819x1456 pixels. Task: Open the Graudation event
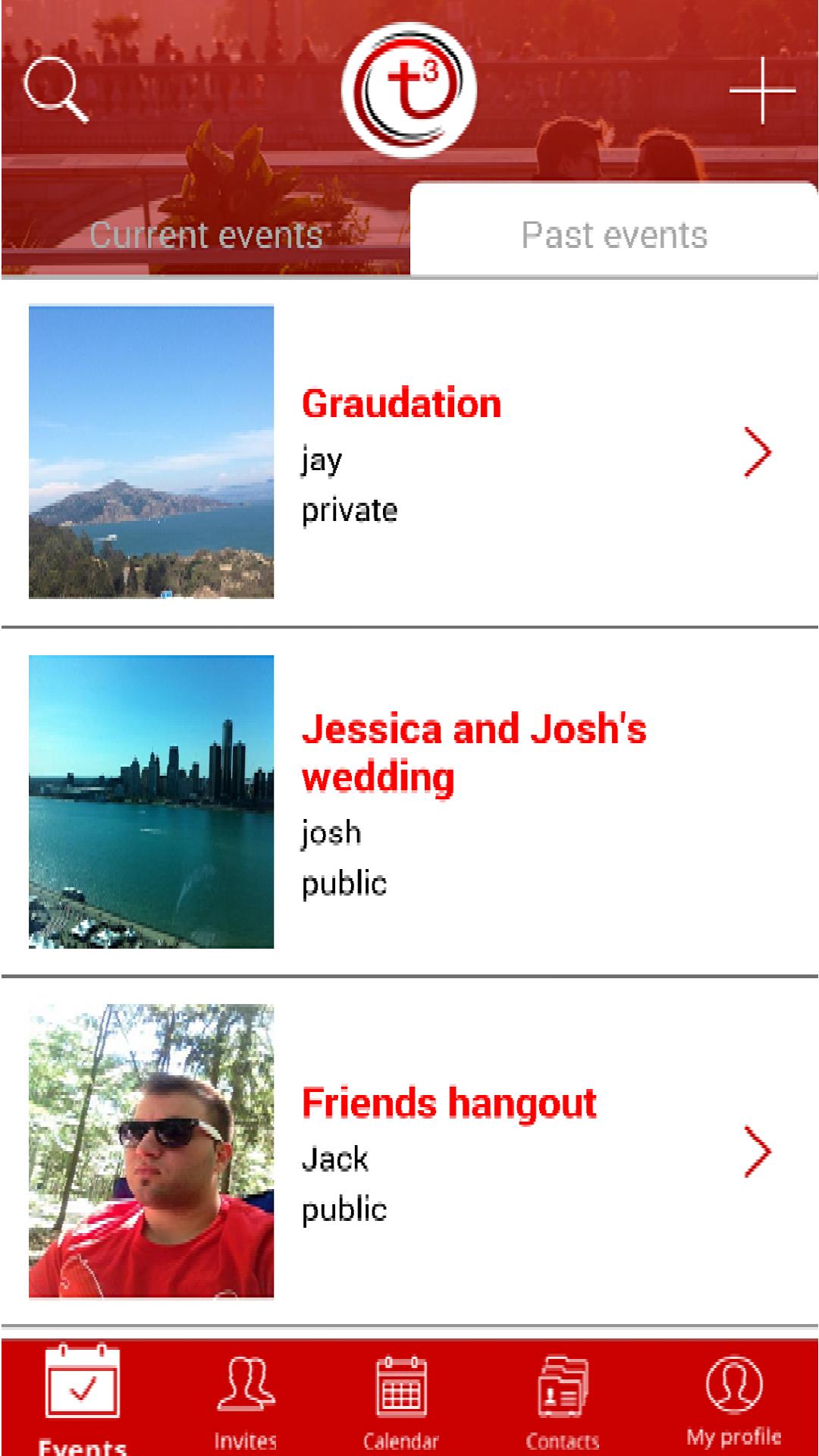[409, 453]
